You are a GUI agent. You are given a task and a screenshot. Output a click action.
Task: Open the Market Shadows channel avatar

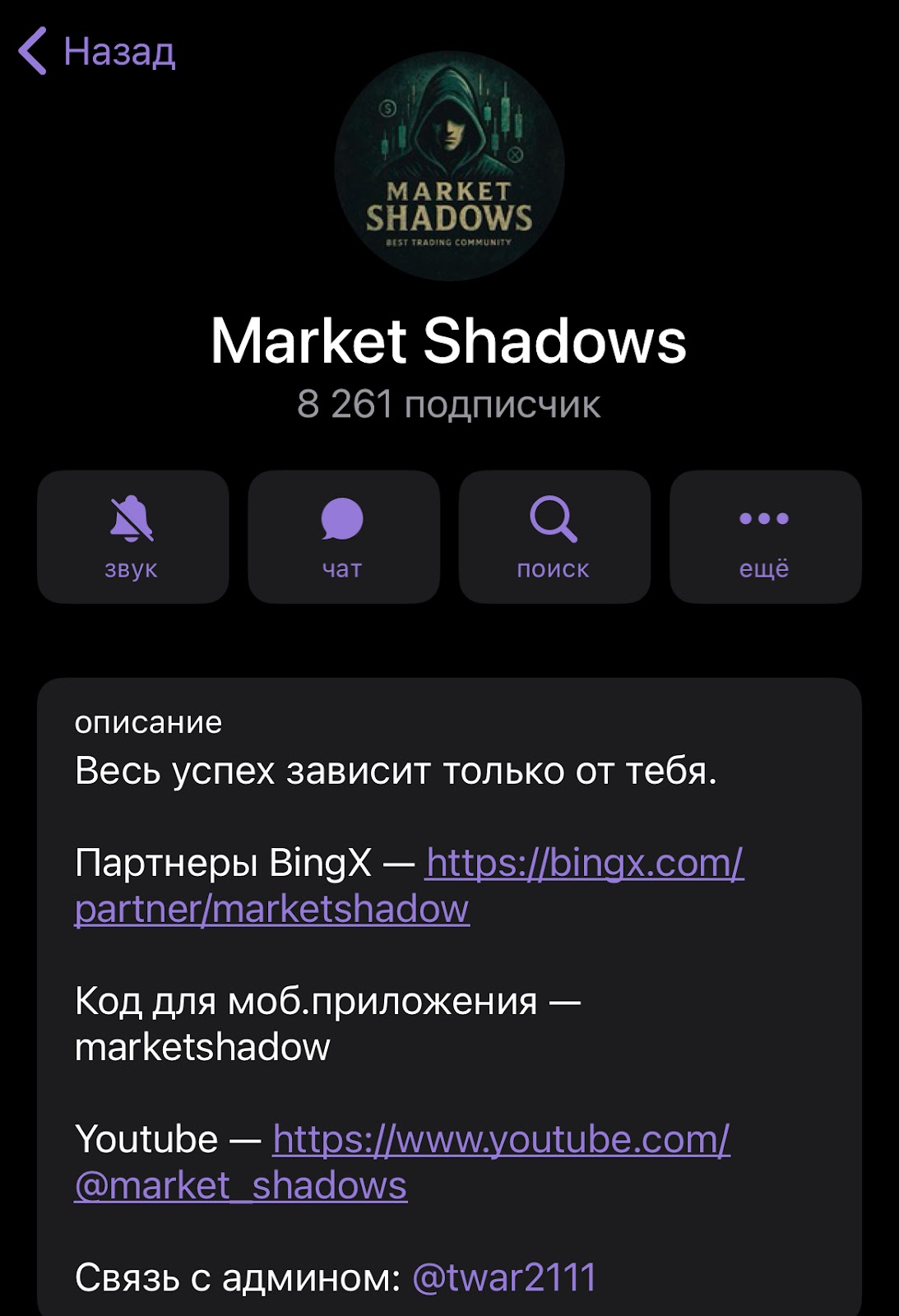click(x=449, y=165)
